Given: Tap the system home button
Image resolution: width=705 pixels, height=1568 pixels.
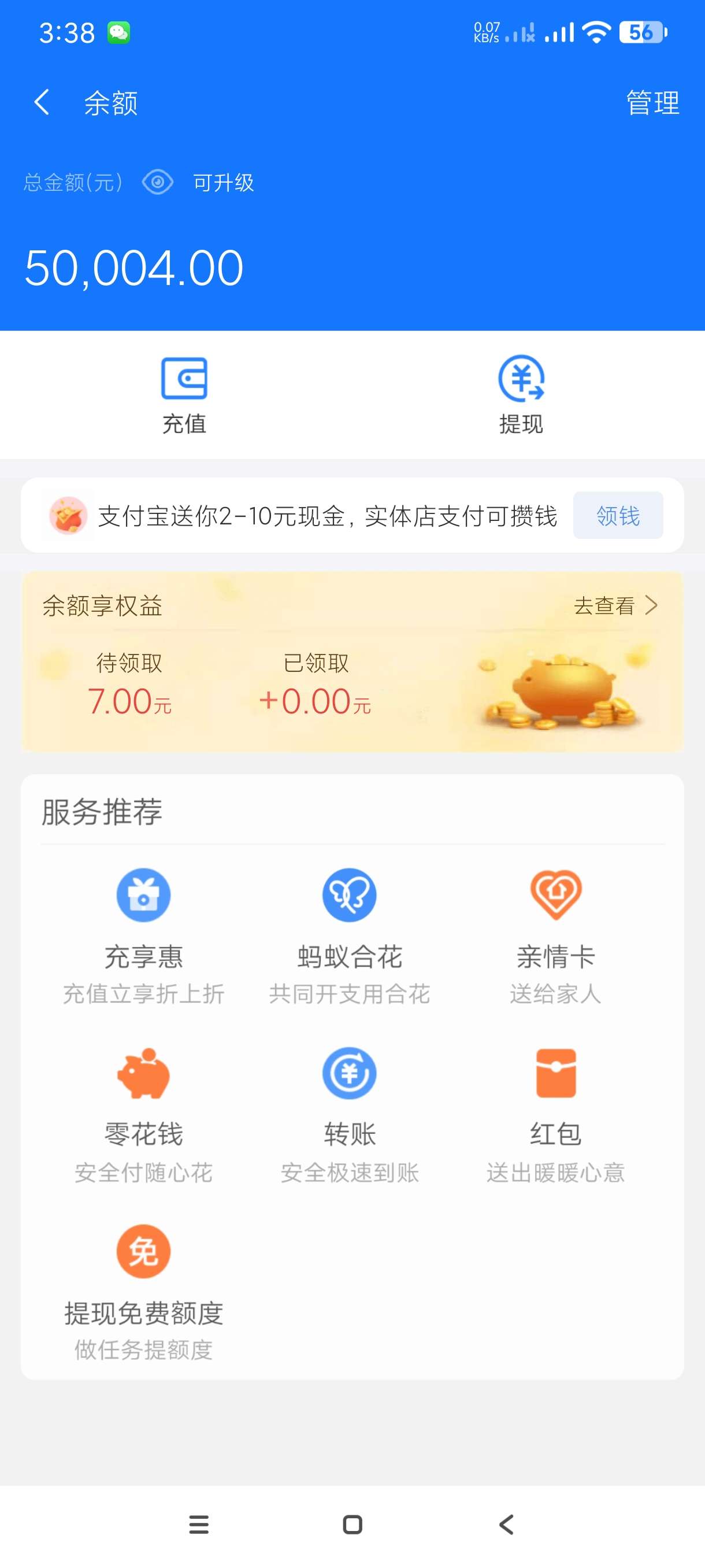Looking at the screenshot, I should 353,1524.
